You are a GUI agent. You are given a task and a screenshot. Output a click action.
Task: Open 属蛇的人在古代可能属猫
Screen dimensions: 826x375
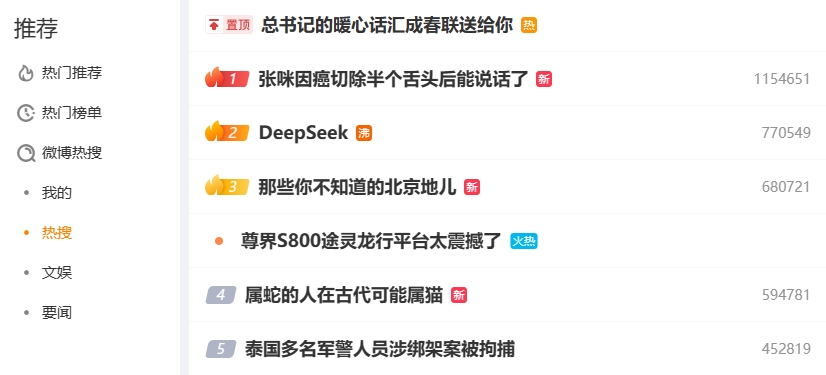344,295
